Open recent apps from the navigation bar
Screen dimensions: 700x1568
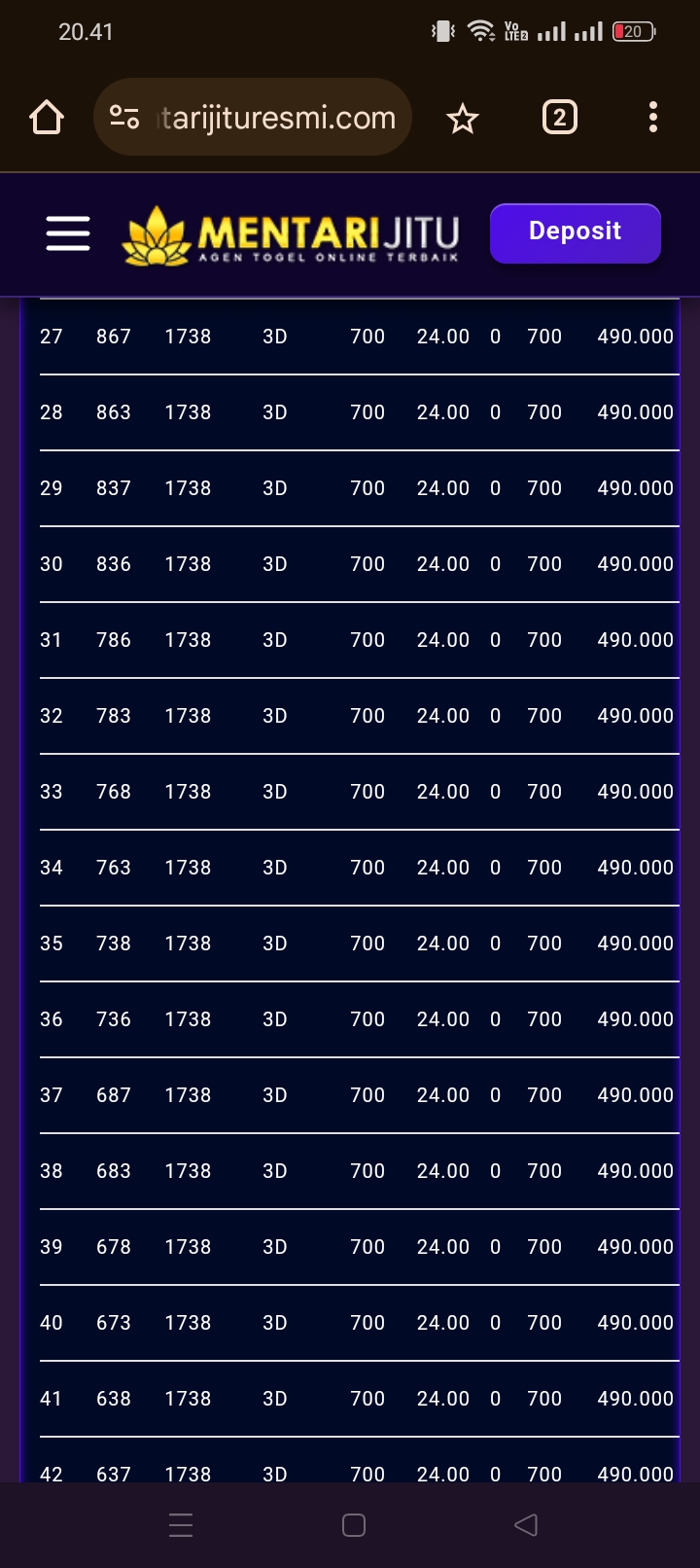pyautogui.click(x=181, y=1524)
